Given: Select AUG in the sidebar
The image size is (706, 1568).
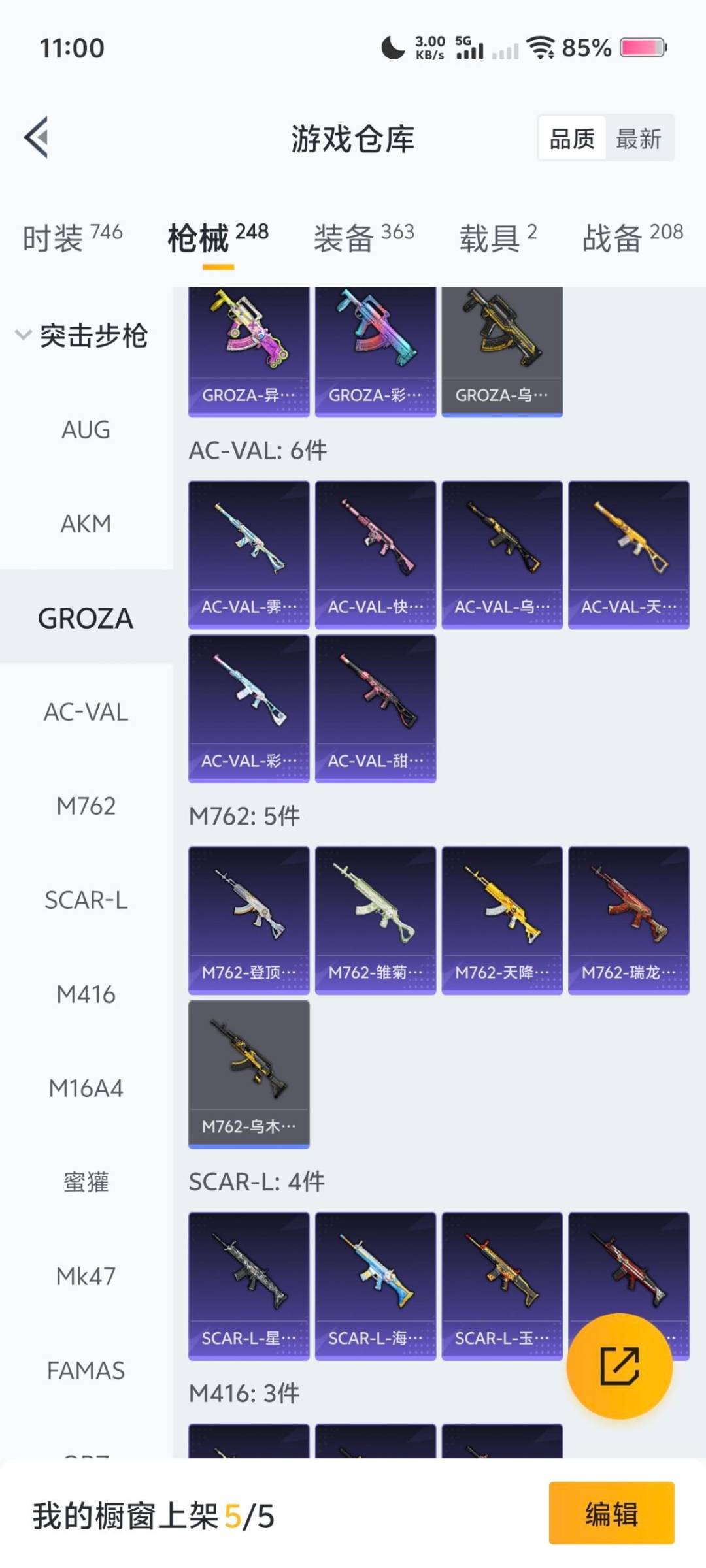Looking at the screenshot, I should click(x=86, y=430).
